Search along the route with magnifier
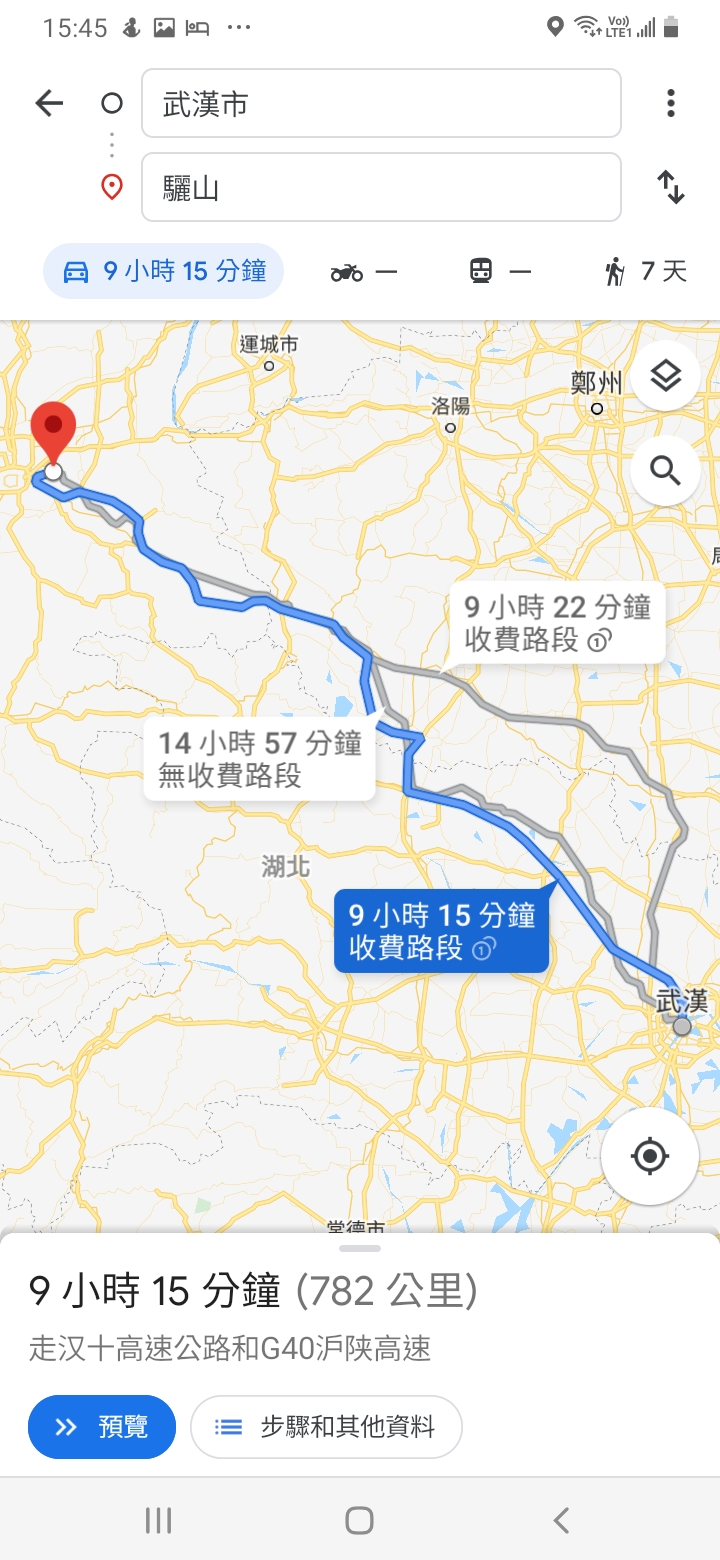Screen dimensions: 720x1560 coord(665,470)
